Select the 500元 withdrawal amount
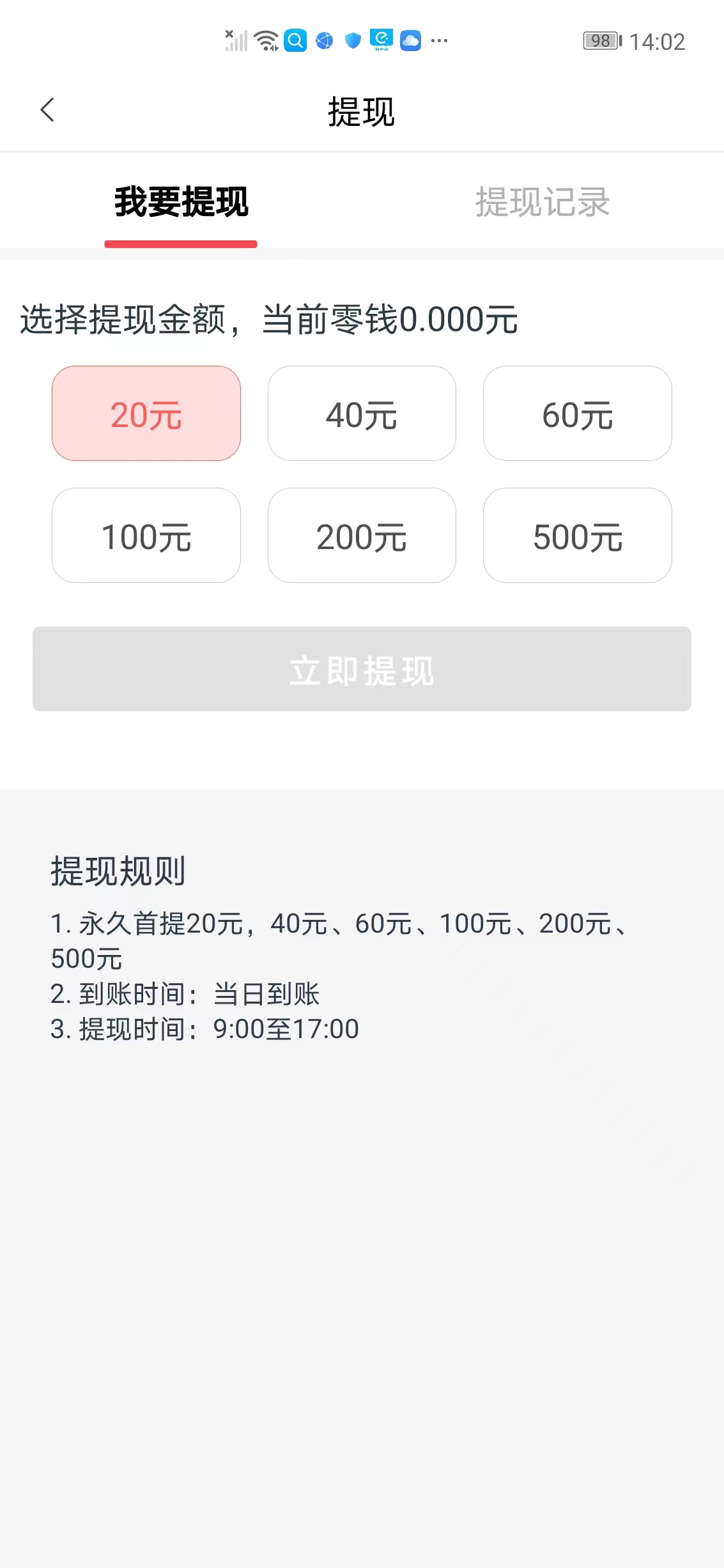This screenshot has height=1568, width=724. [x=577, y=536]
